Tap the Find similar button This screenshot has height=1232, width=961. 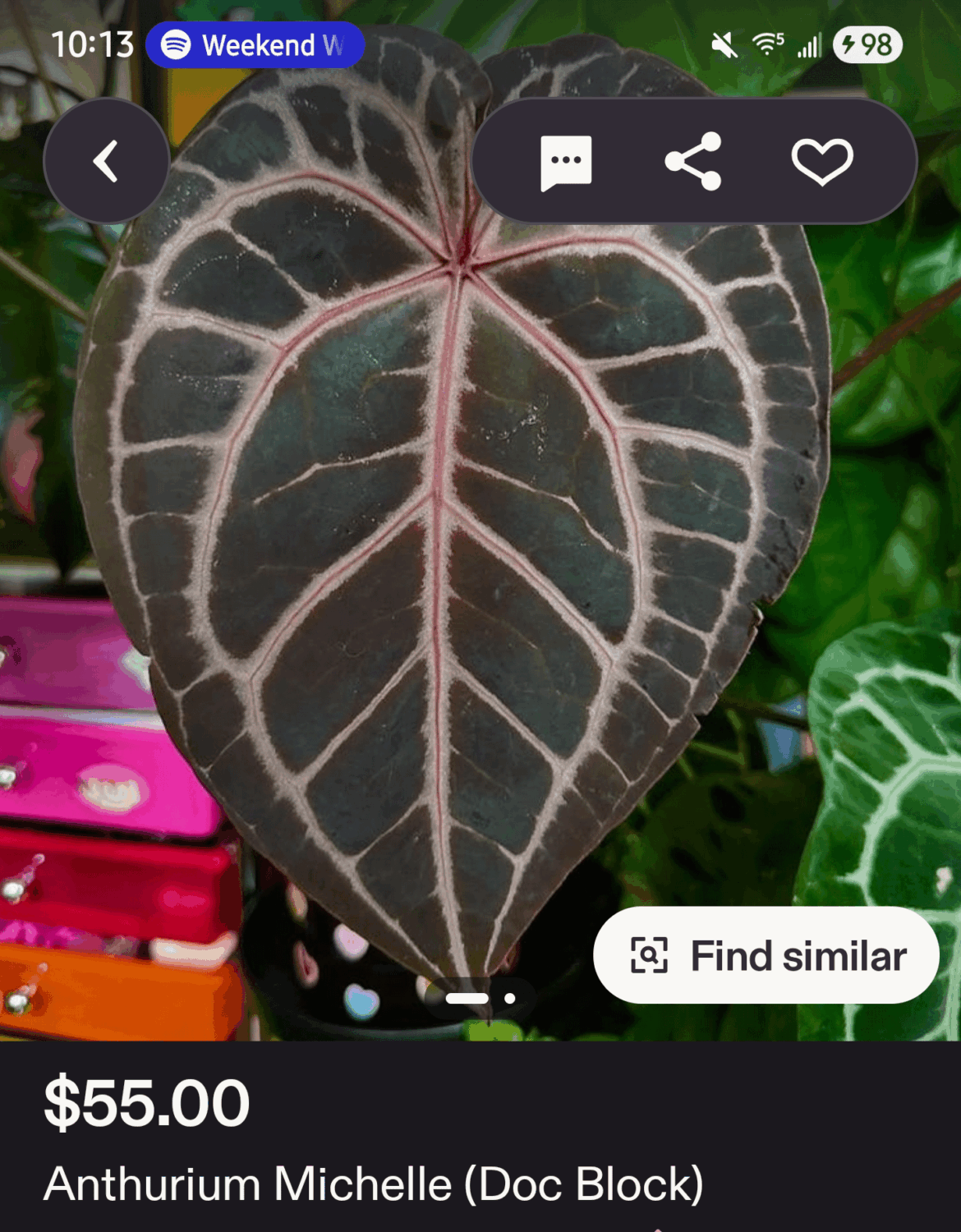766,955
